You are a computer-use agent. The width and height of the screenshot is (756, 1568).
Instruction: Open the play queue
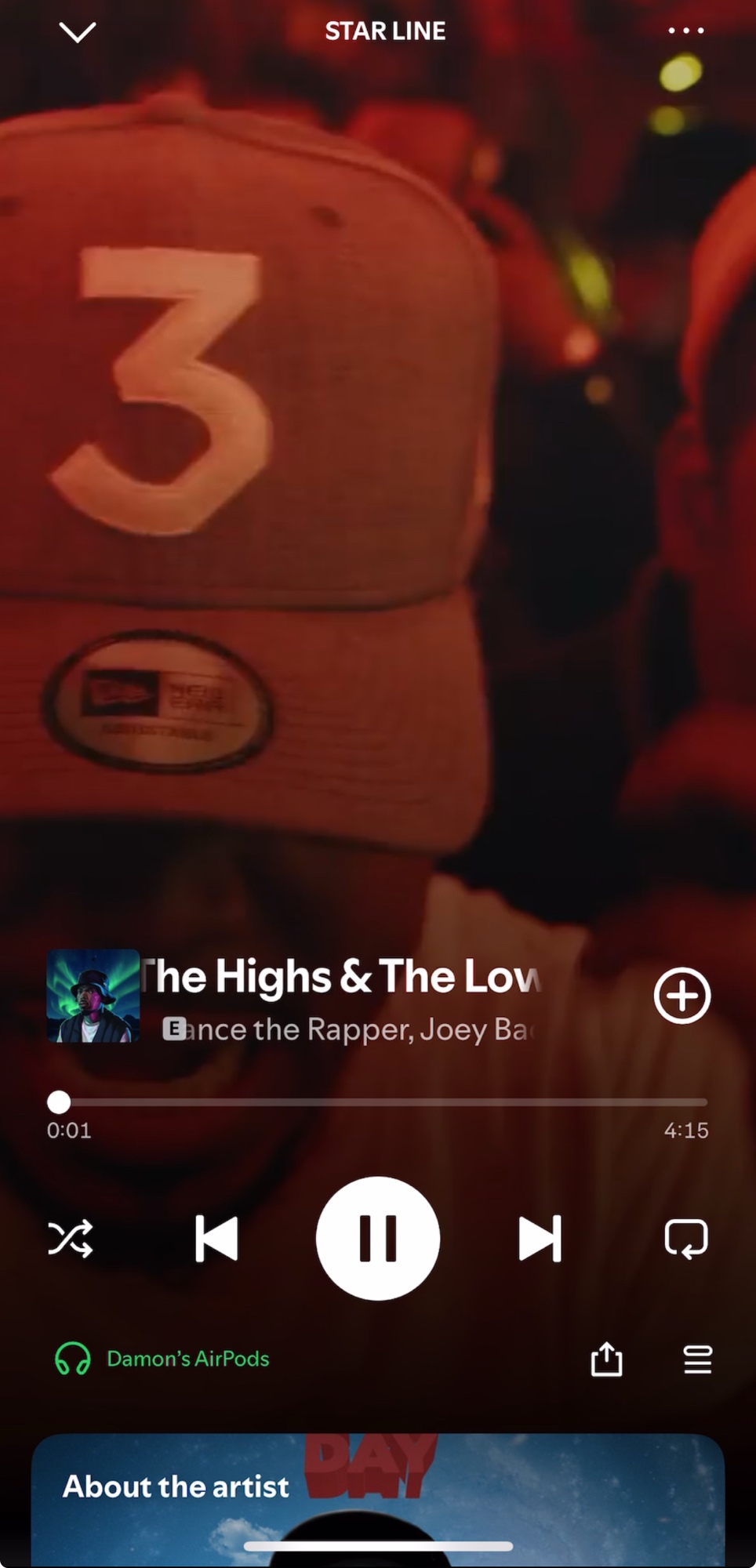coord(697,1359)
